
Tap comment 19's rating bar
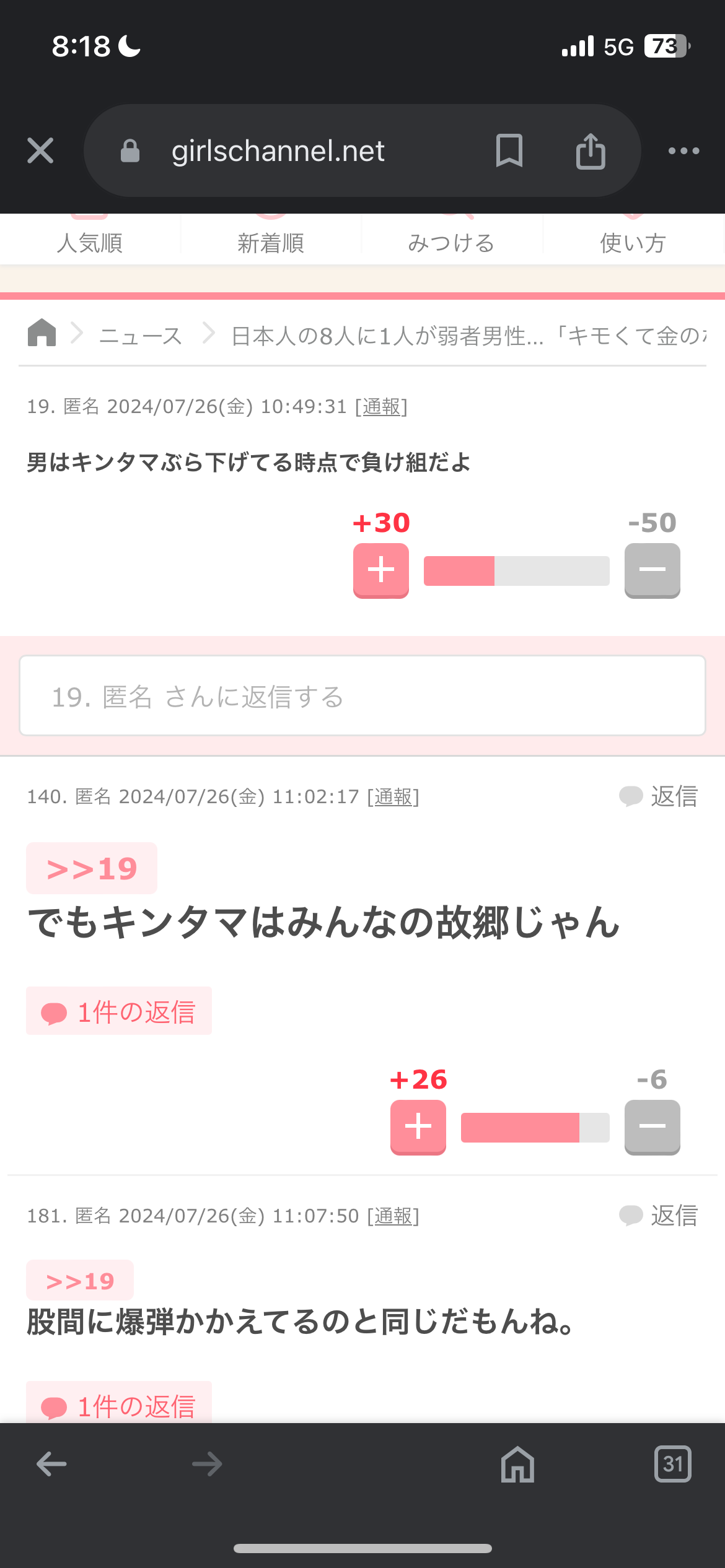point(516,570)
